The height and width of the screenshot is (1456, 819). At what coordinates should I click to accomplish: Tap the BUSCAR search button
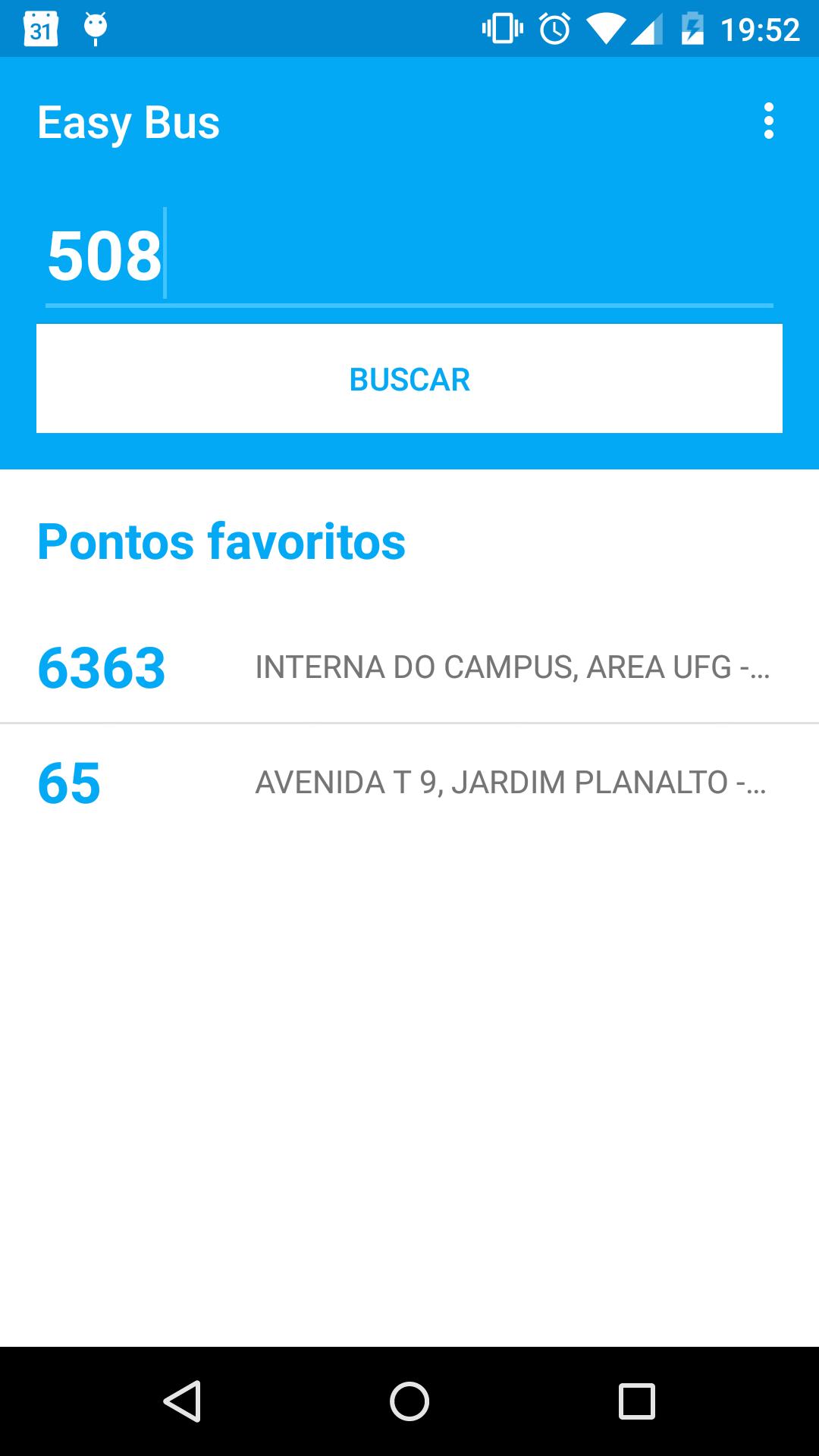(409, 378)
